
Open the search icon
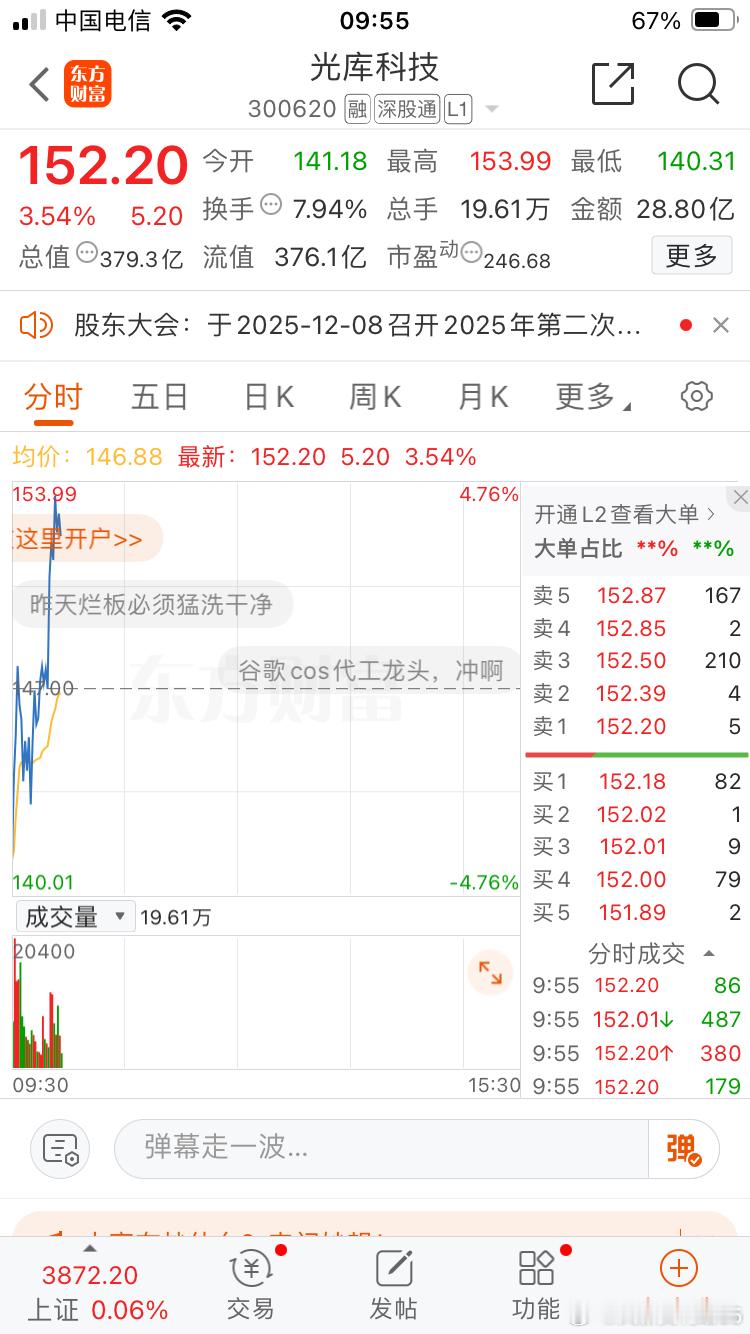point(698,85)
